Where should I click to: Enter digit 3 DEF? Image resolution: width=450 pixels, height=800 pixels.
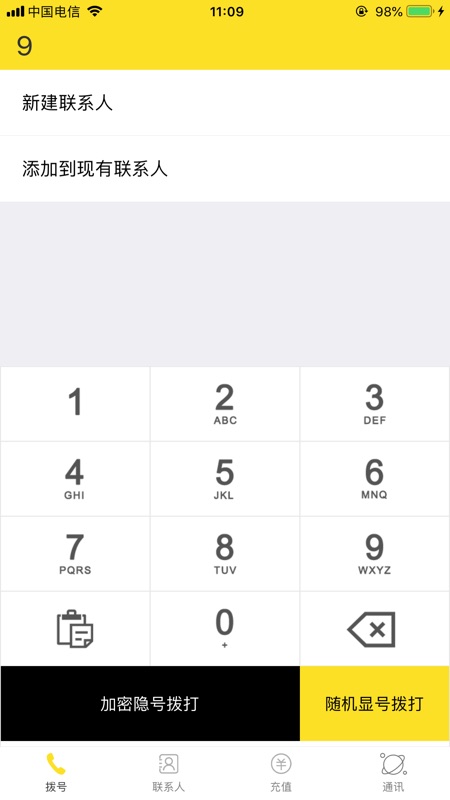375,404
